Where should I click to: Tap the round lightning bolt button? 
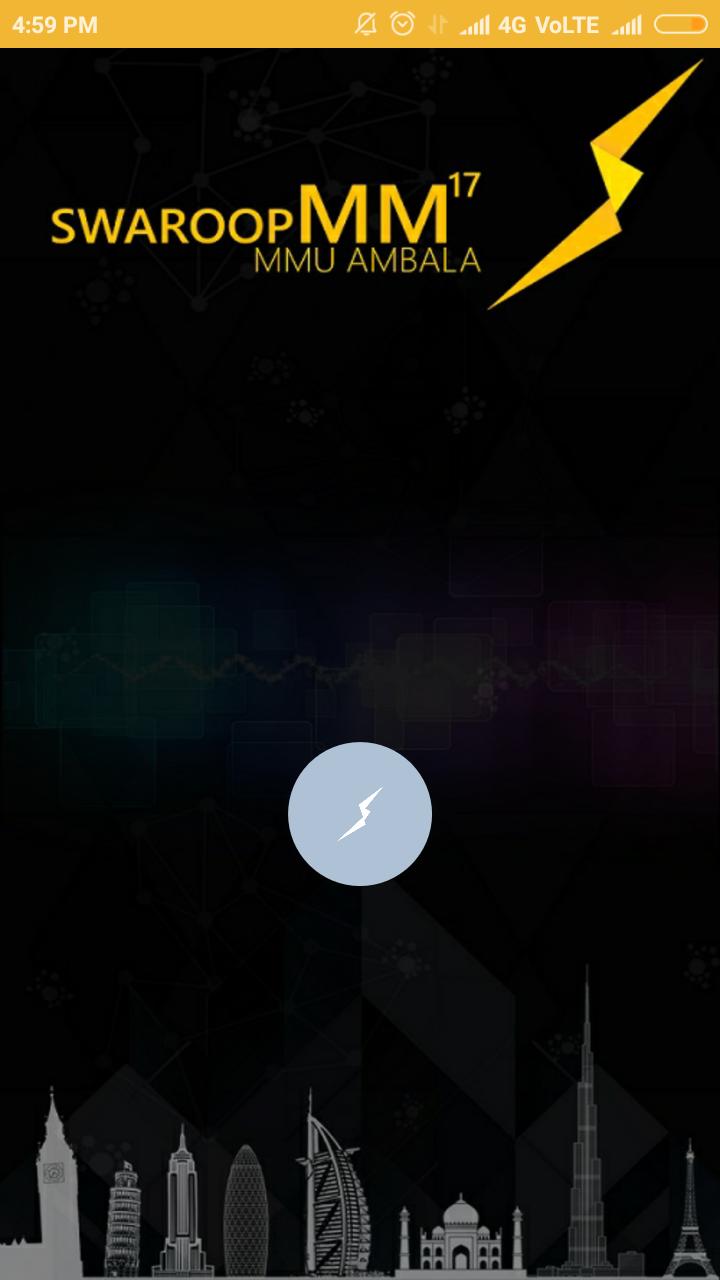tap(360, 814)
